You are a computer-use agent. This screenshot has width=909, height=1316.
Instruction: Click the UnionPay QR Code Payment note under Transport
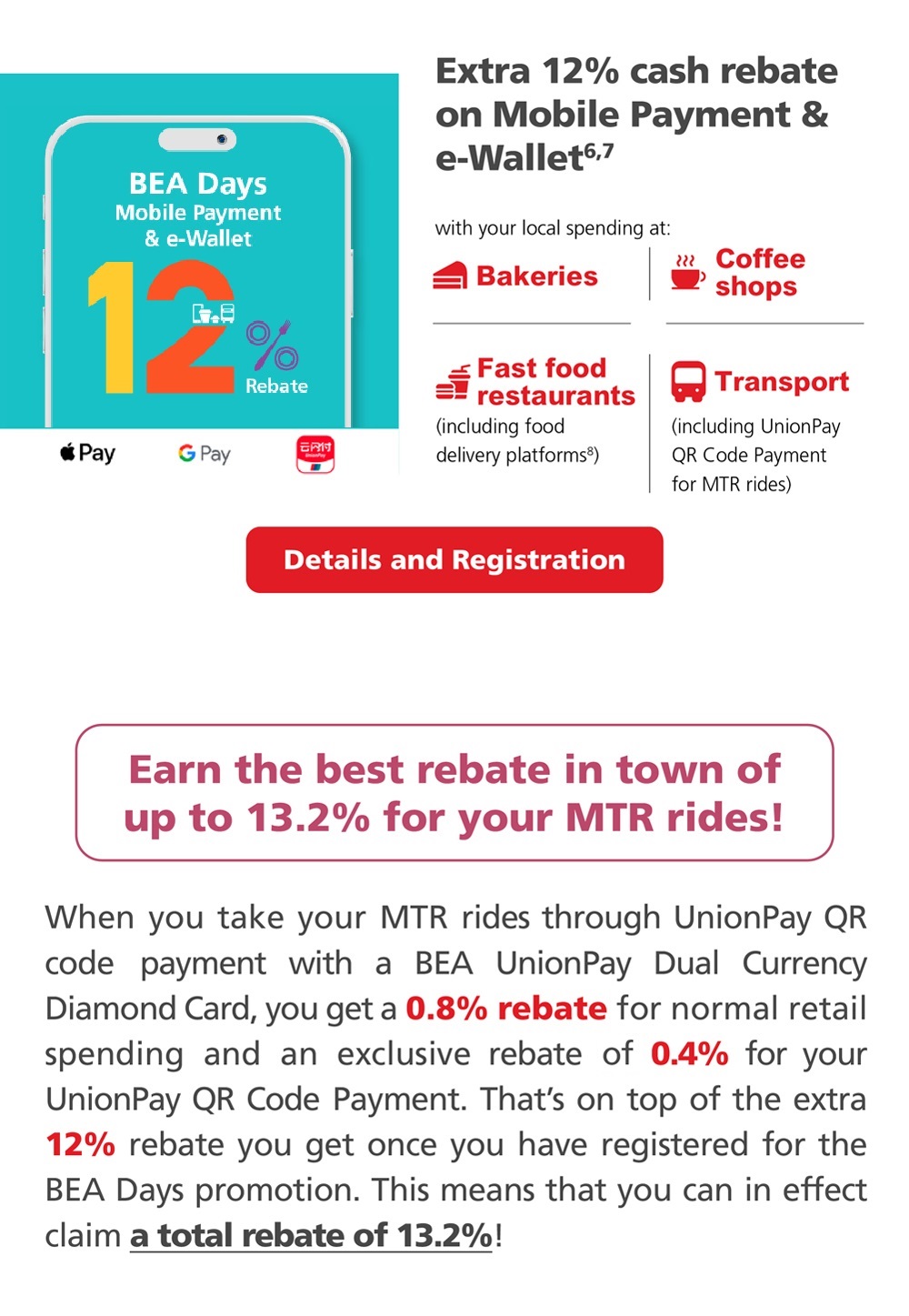[754, 455]
